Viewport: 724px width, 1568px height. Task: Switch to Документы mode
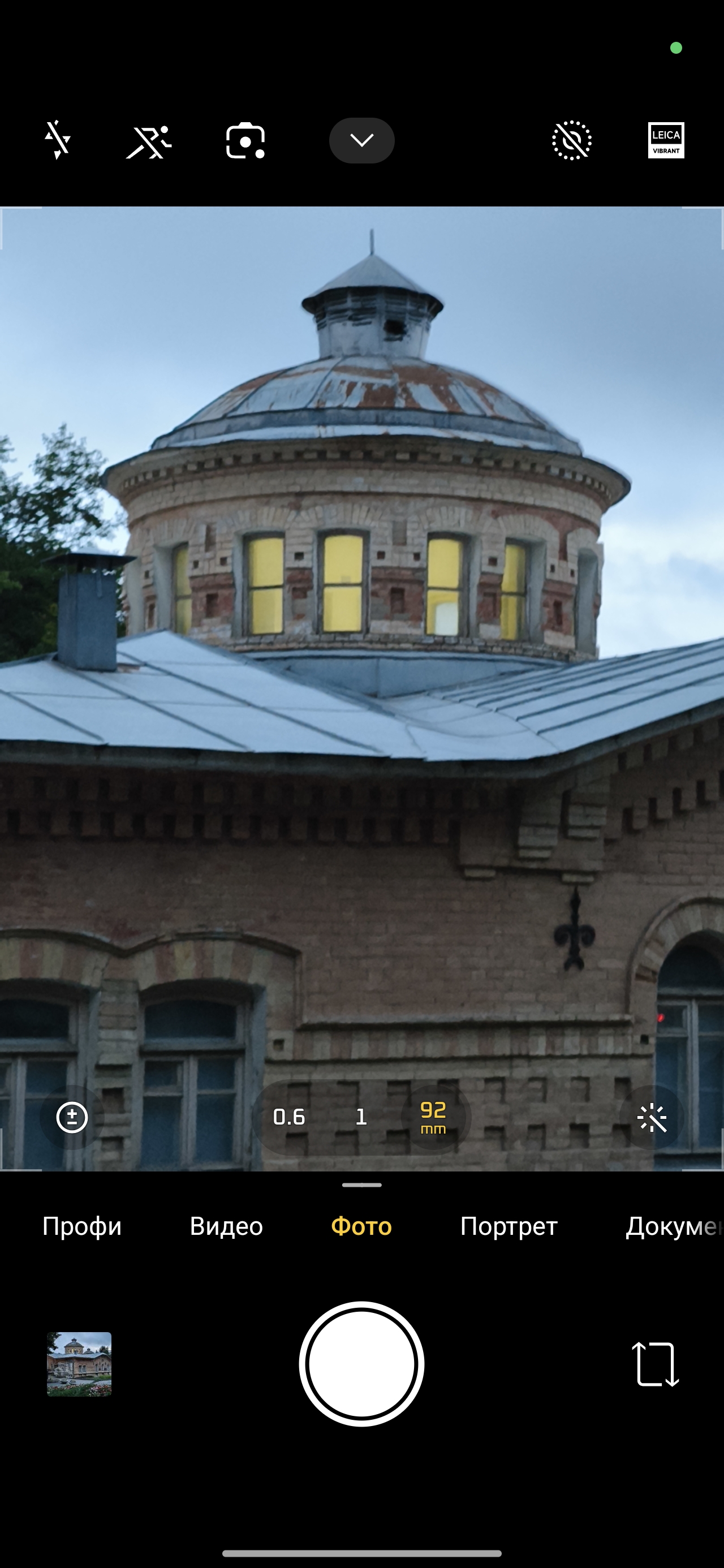coord(673,1226)
